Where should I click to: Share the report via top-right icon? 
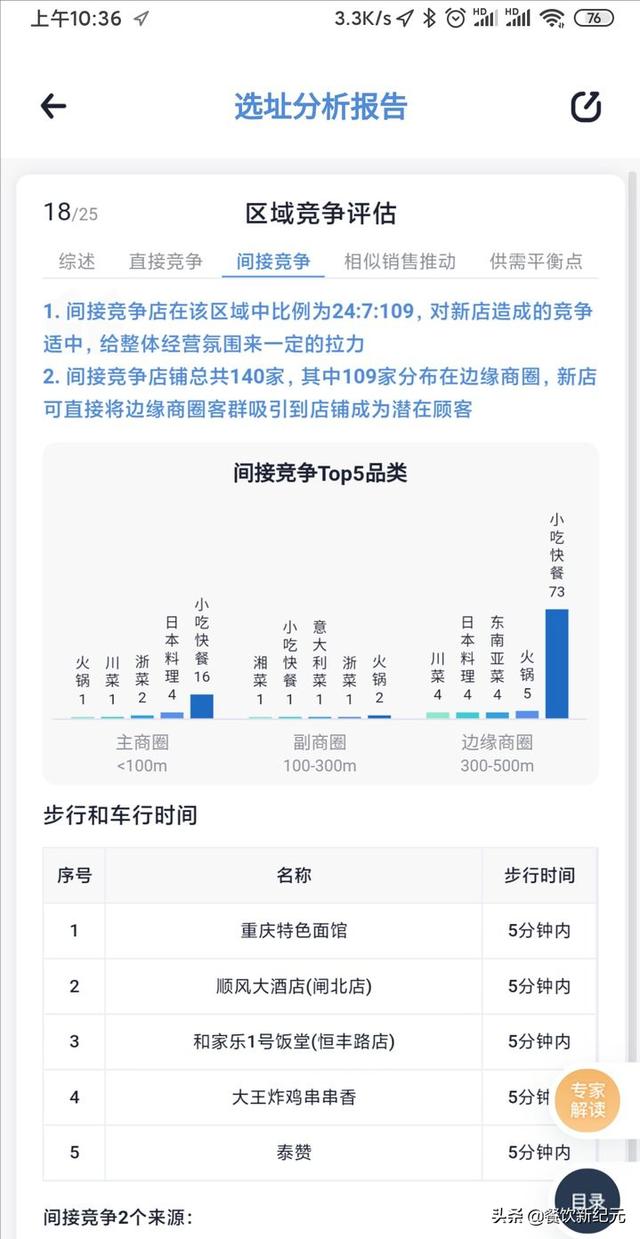click(586, 106)
